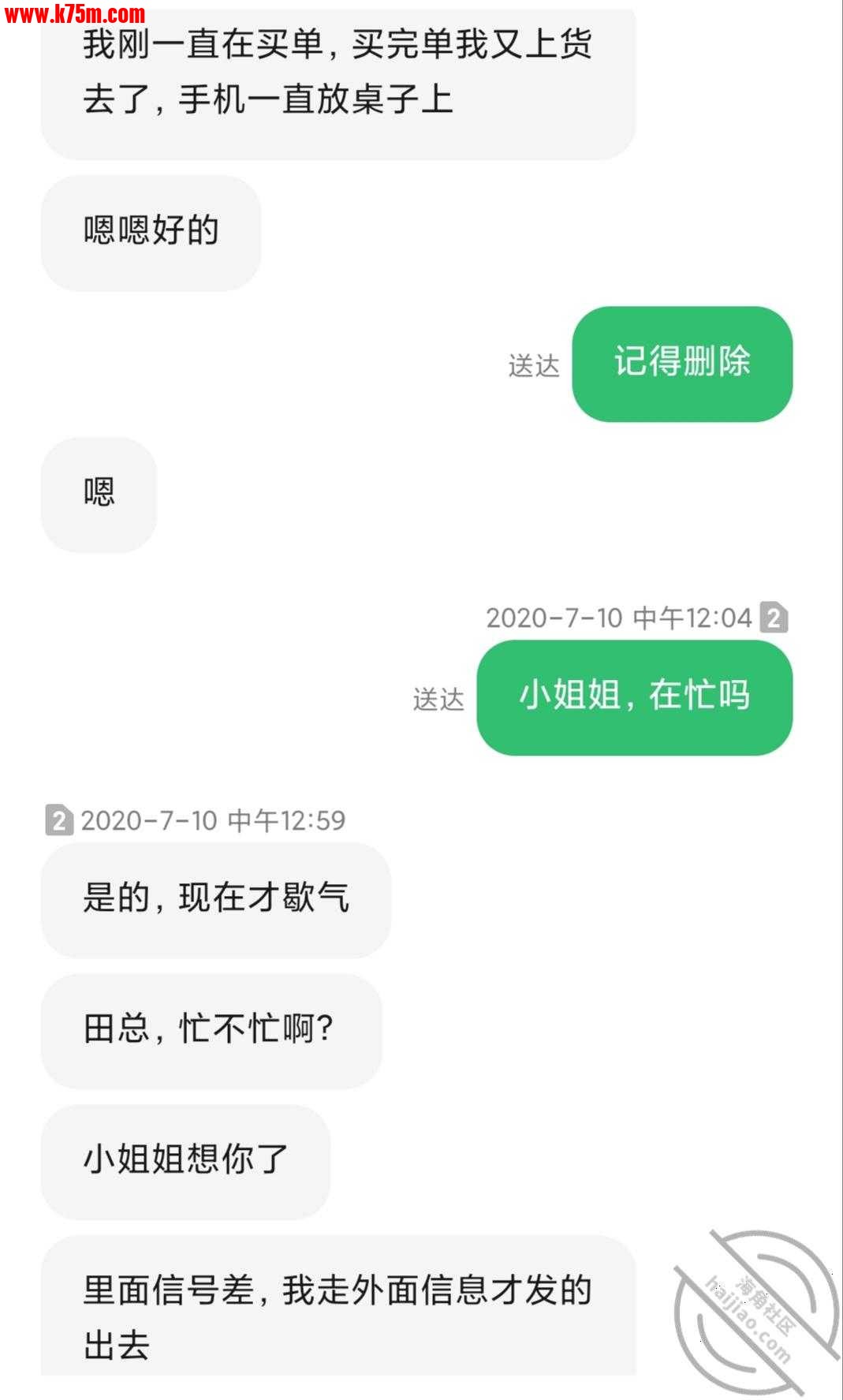Select the green bubble reading 小姐姐，在忙吗
This screenshot has width=843, height=1400.
(636, 699)
